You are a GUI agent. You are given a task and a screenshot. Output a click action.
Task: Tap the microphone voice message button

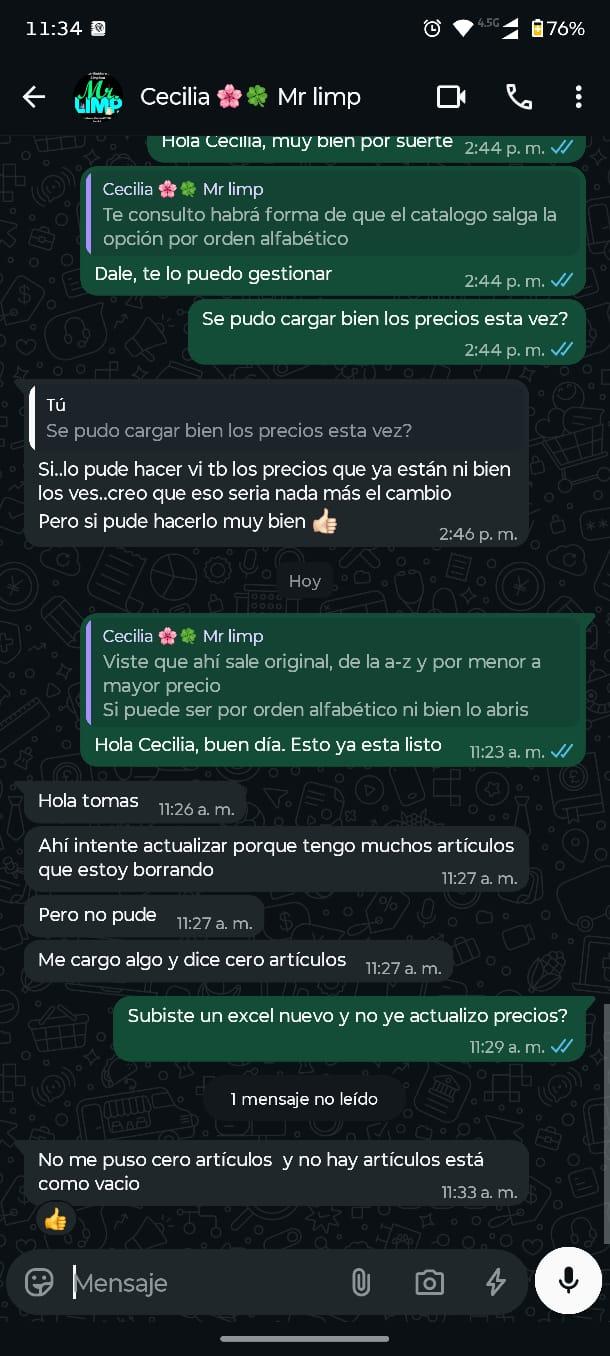click(568, 1280)
